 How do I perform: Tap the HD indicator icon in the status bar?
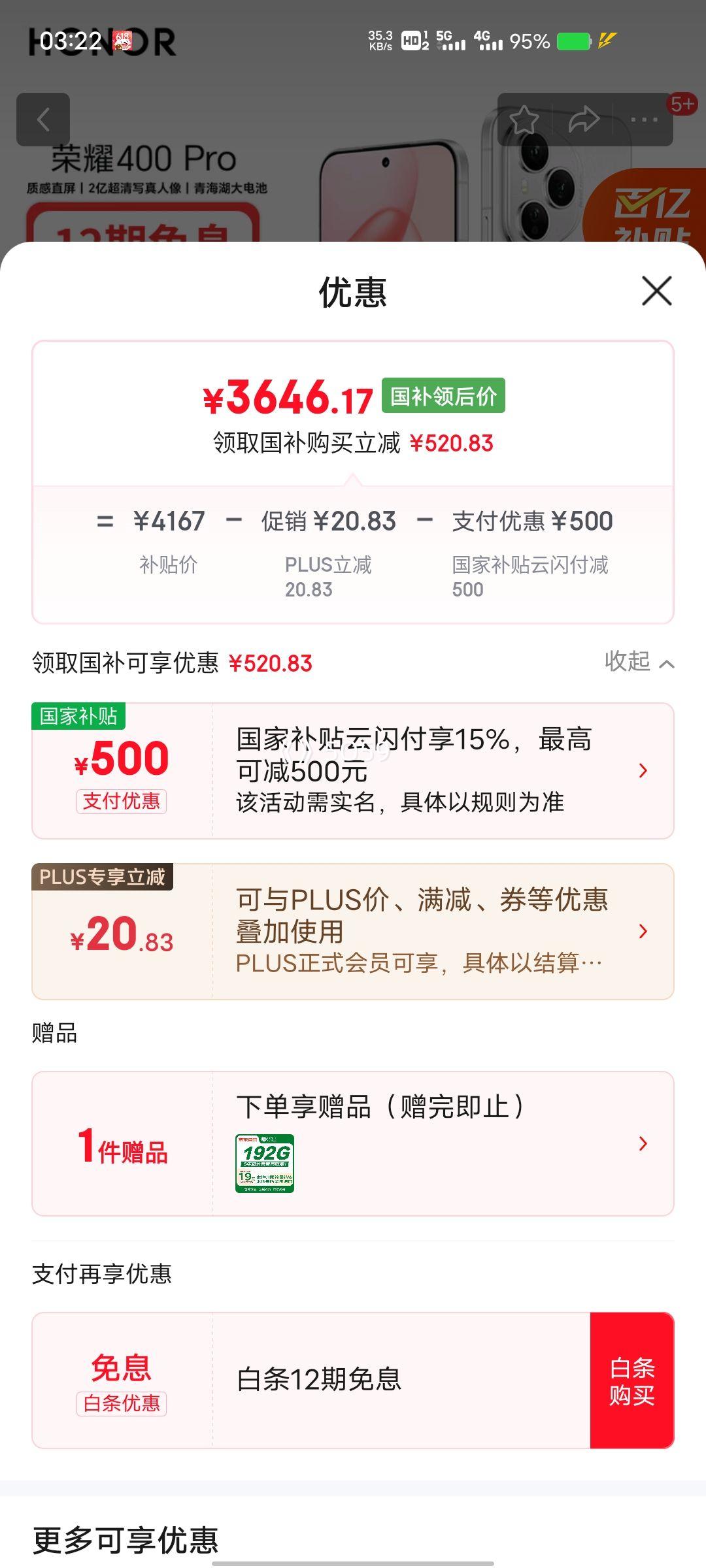[412, 41]
